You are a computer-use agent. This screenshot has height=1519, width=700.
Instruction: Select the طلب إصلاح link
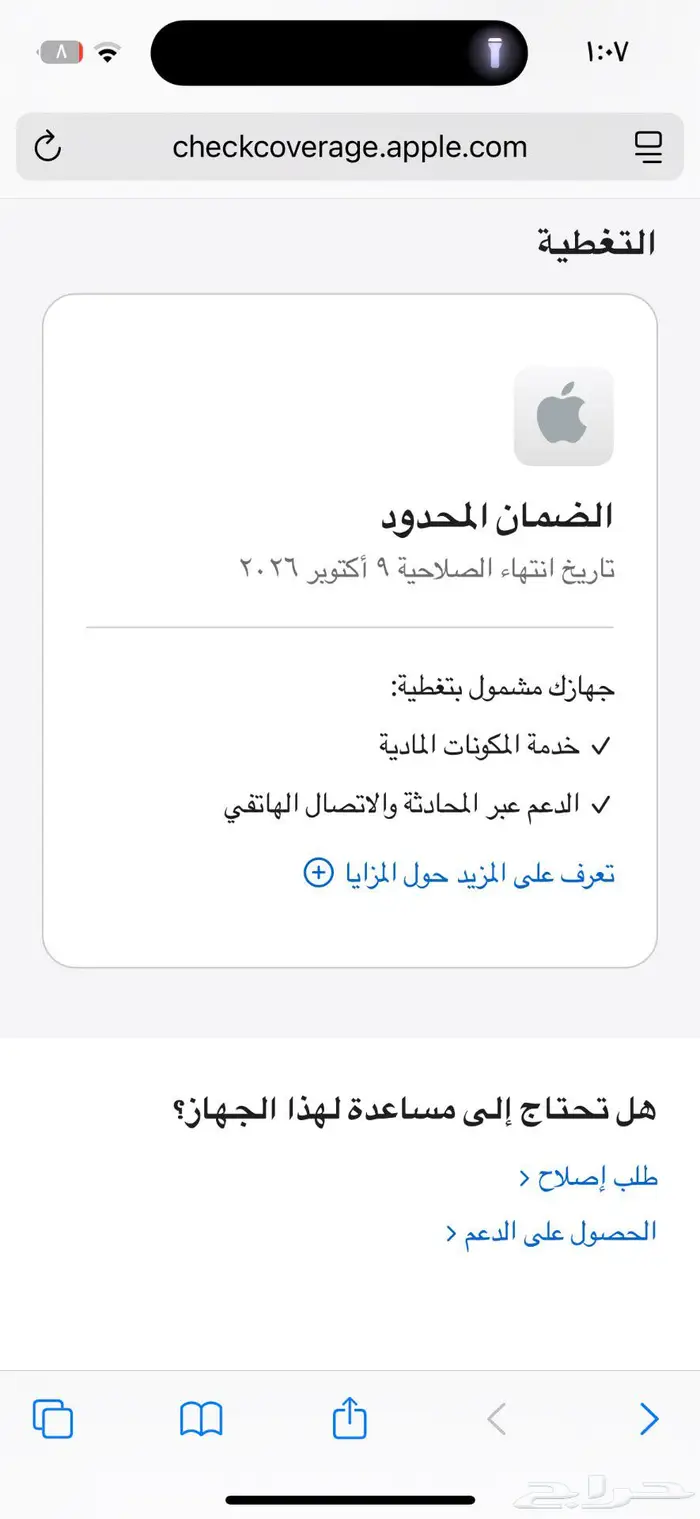588,1178
